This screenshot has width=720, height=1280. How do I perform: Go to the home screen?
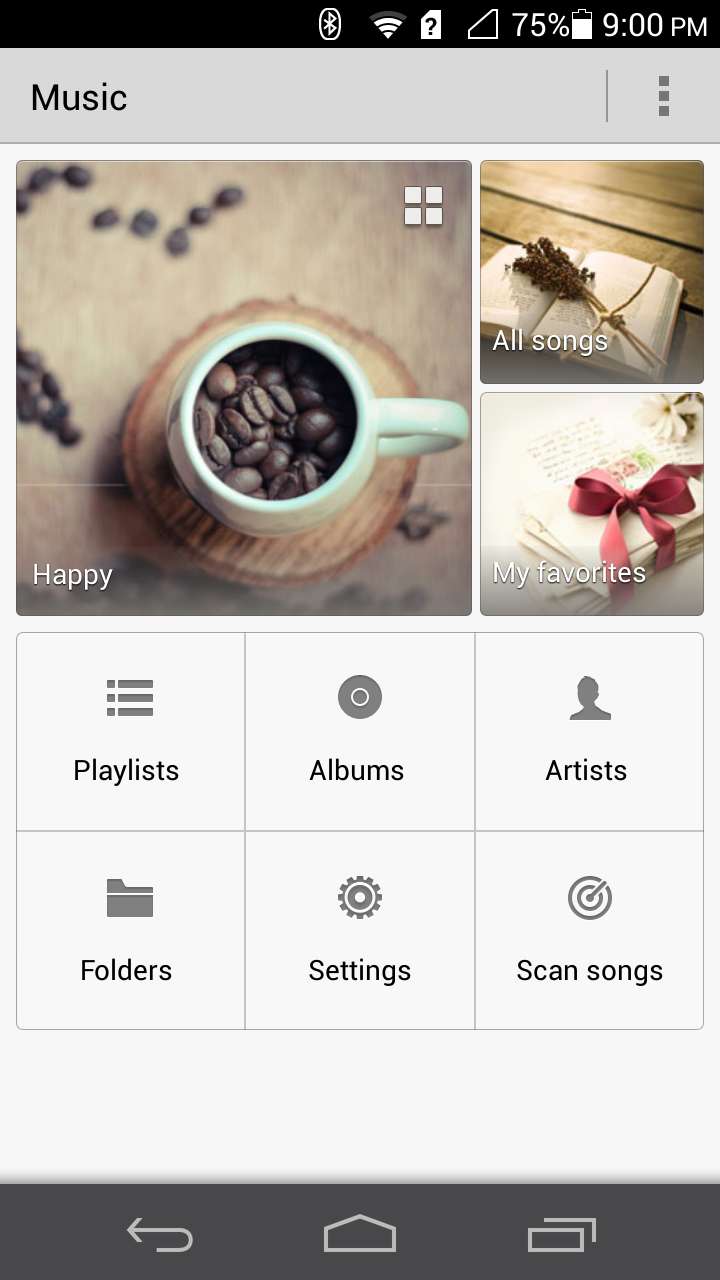(360, 1234)
